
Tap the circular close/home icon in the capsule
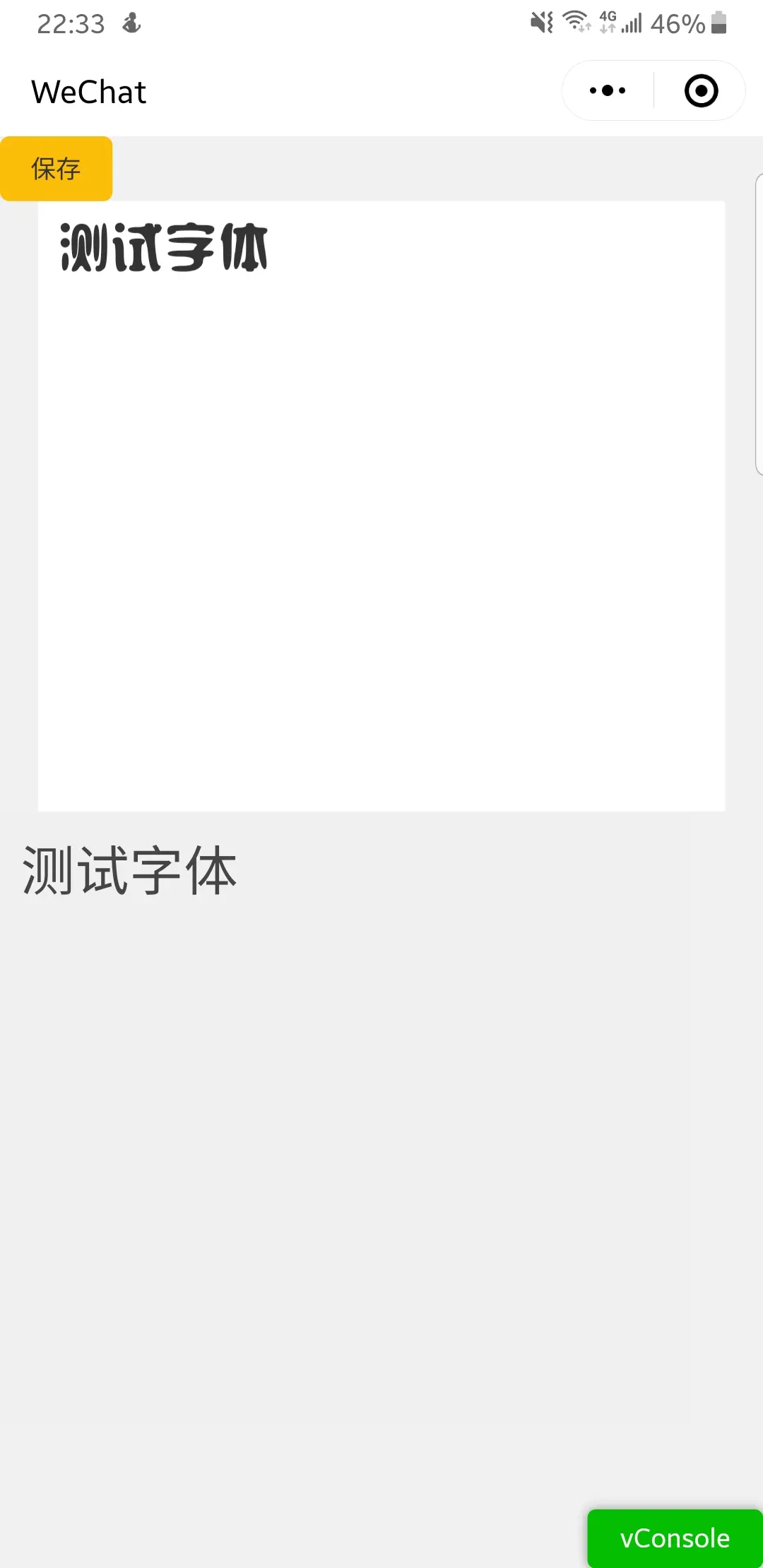[x=700, y=90]
